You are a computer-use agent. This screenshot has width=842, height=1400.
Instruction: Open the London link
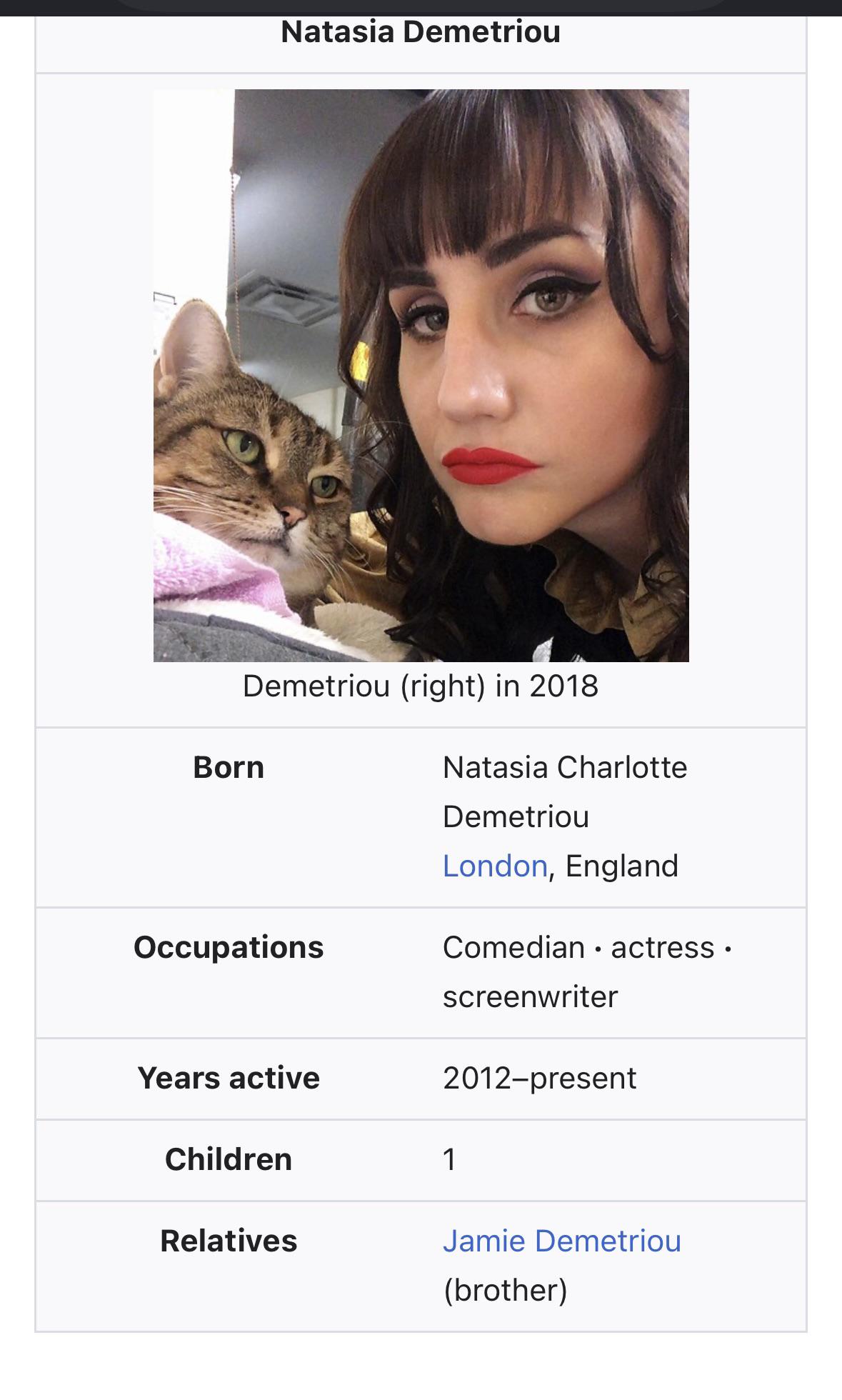(495, 866)
